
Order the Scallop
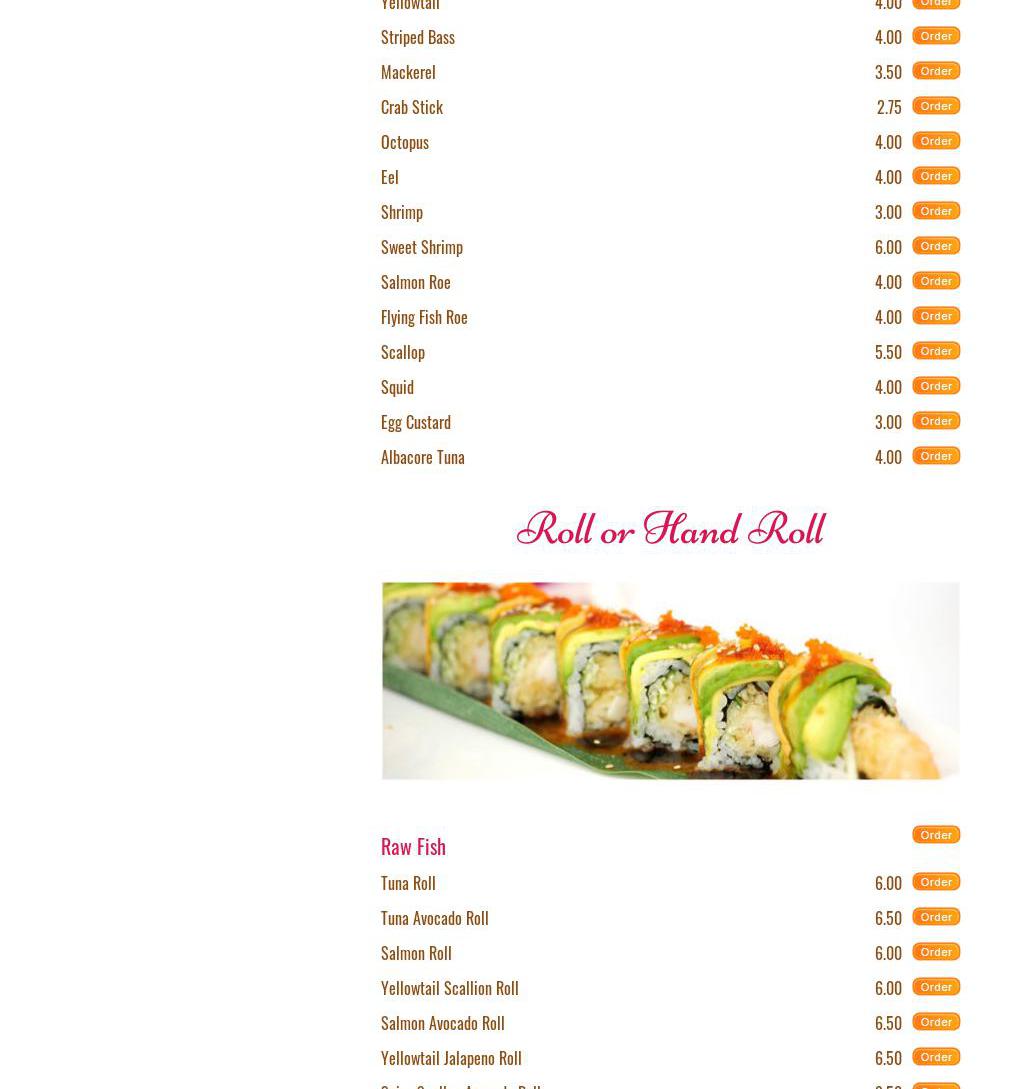tap(935, 351)
